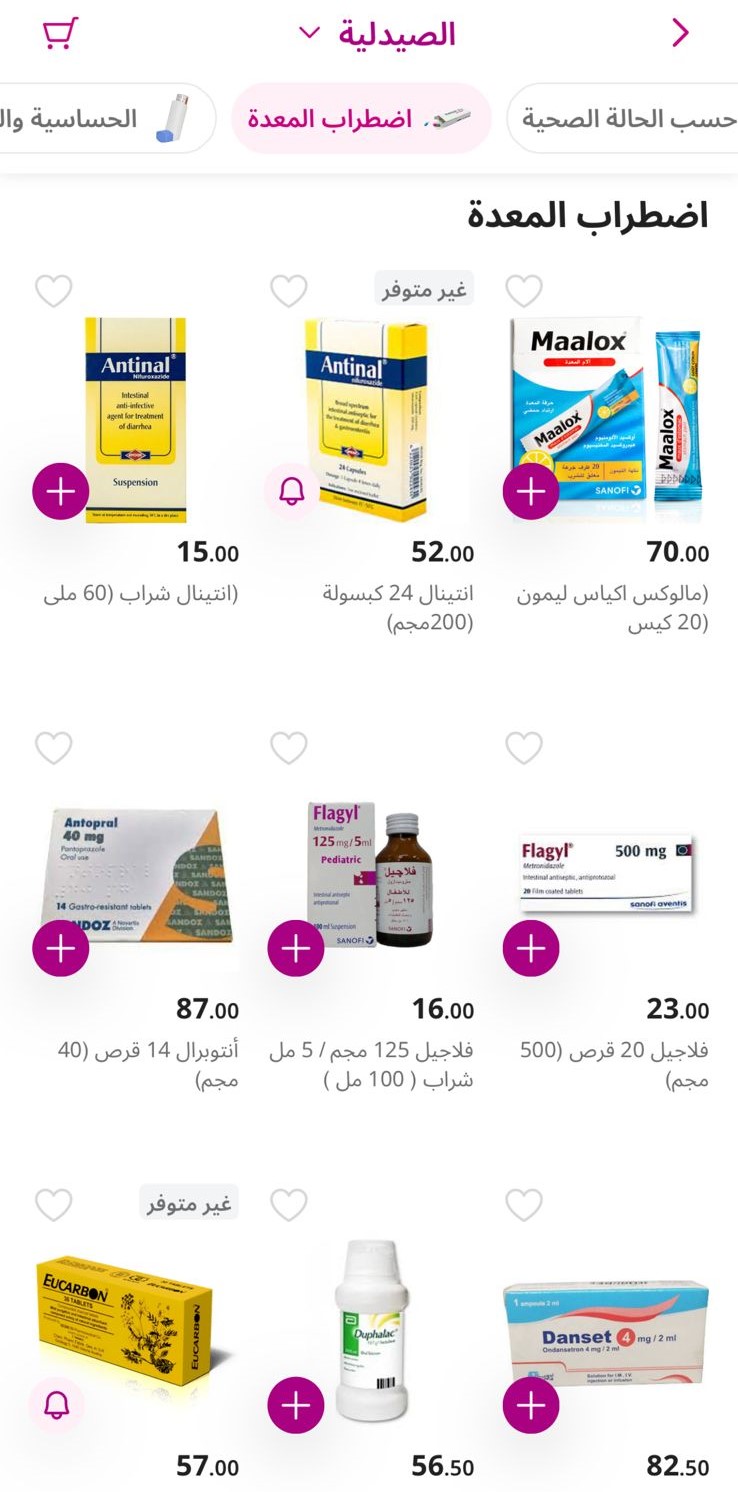Favorite the Maalox lemon sachets
The width and height of the screenshot is (738, 1492).
pos(523,291)
